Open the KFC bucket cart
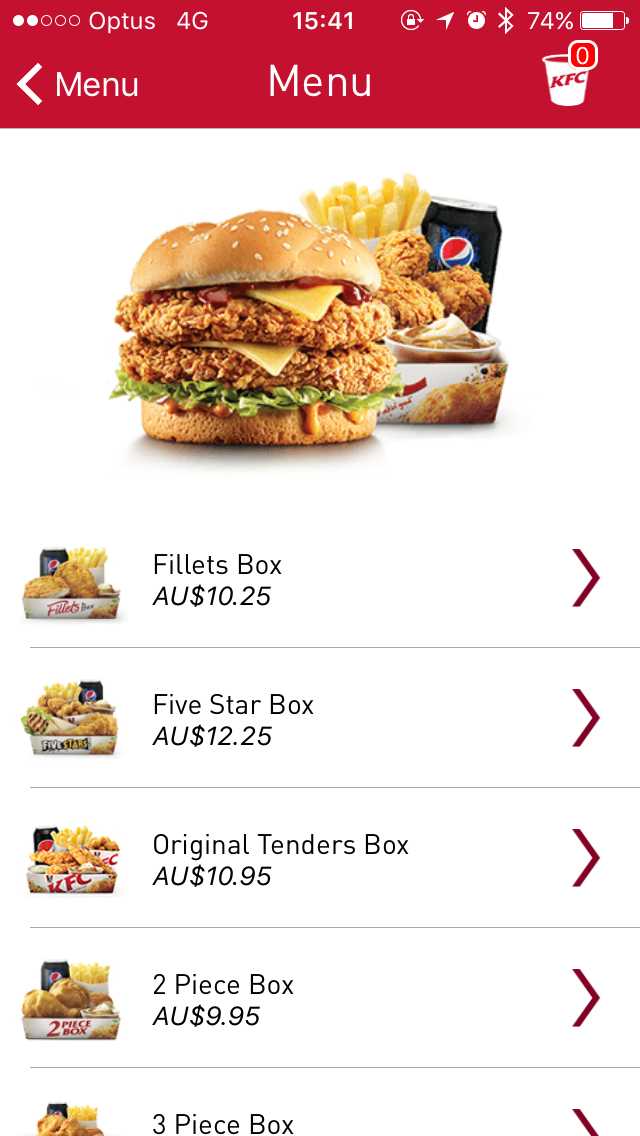 pos(569,76)
